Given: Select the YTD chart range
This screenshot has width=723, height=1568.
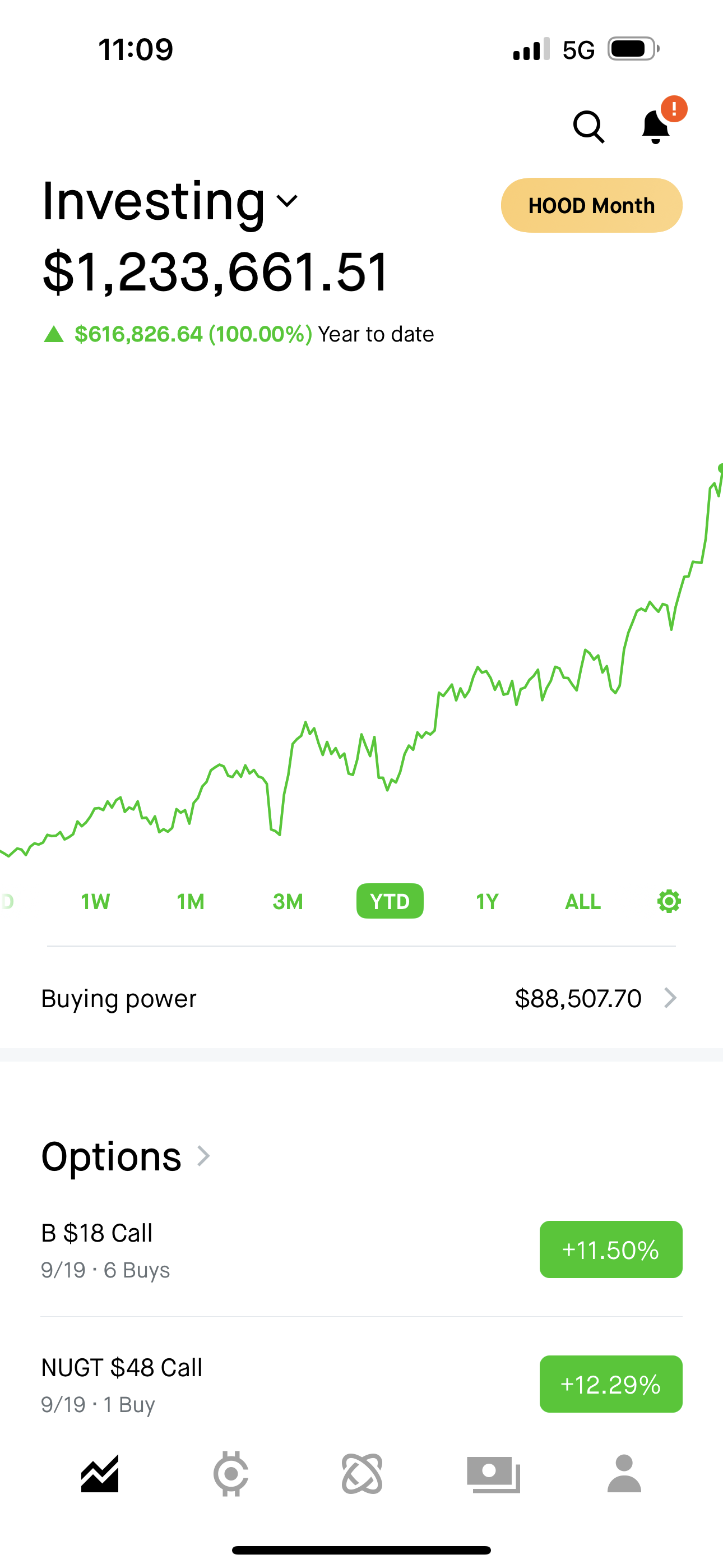Looking at the screenshot, I should click(x=390, y=901).
